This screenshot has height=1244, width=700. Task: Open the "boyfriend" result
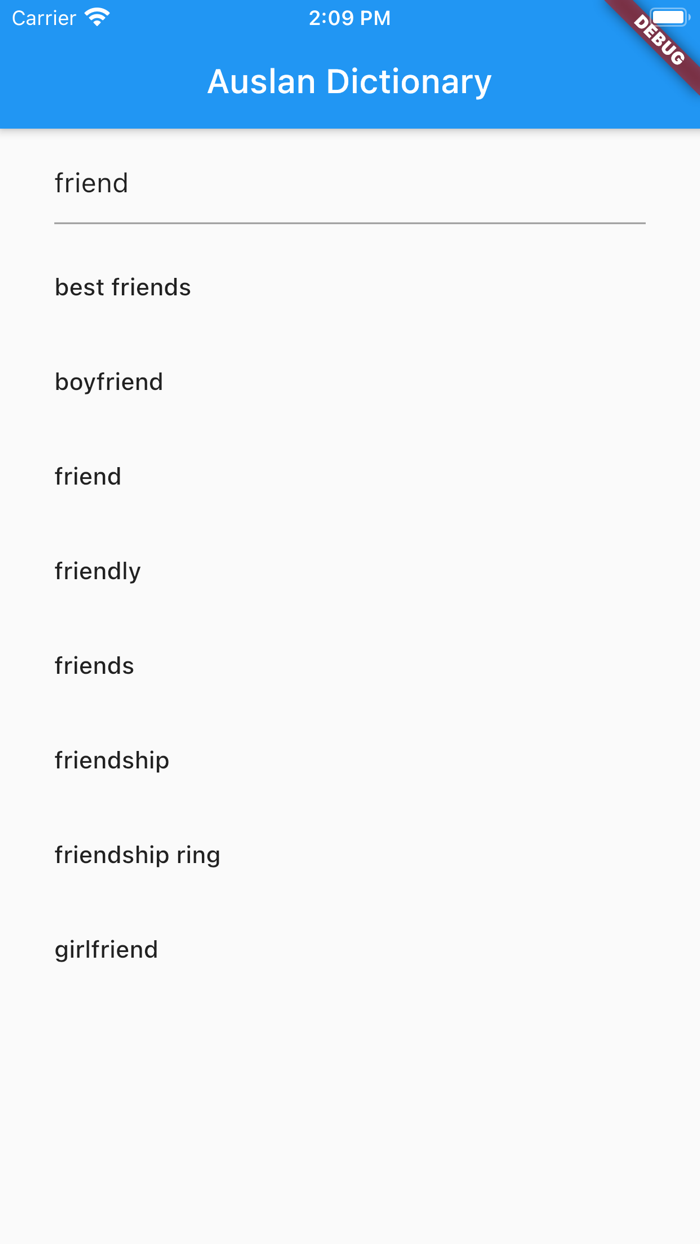point(350,382)
